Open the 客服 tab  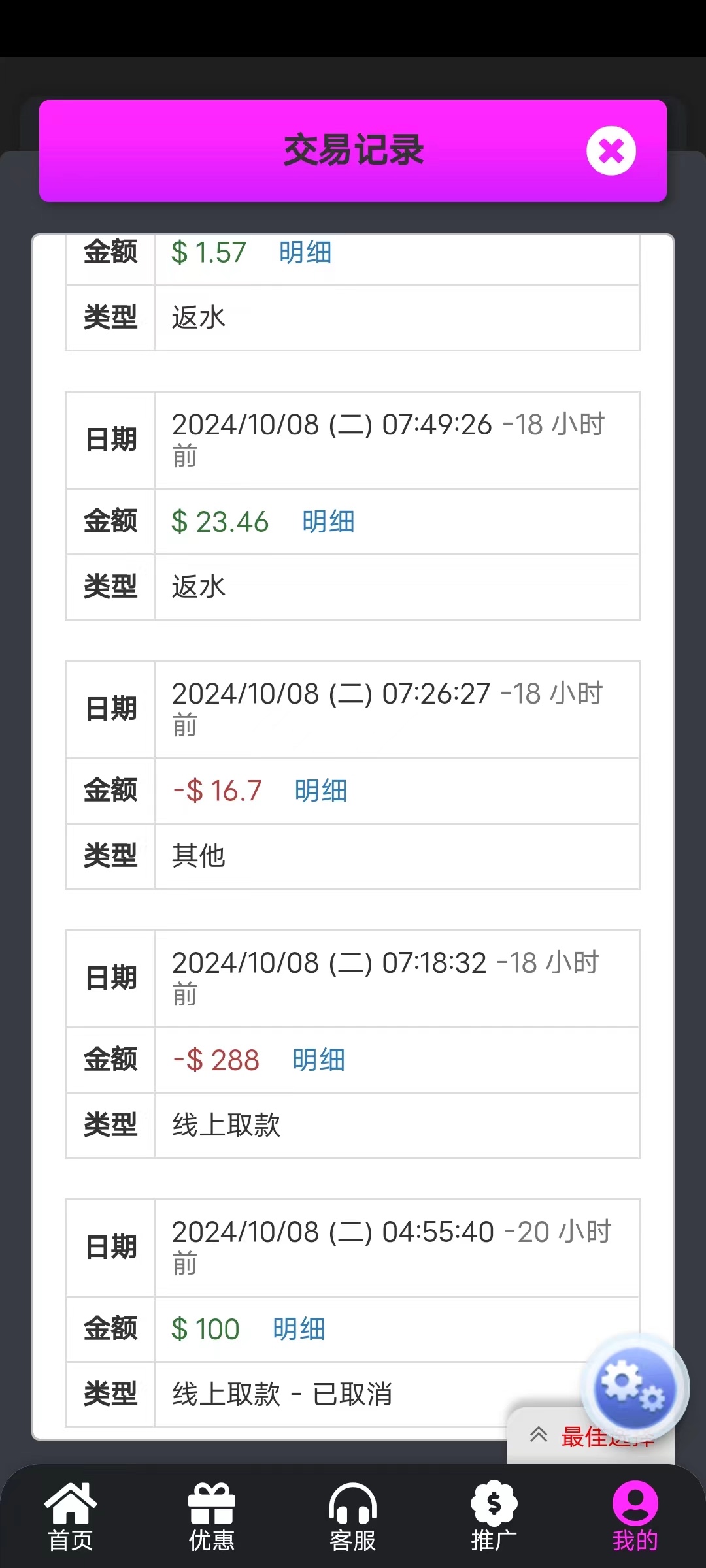pos(353,1517)
